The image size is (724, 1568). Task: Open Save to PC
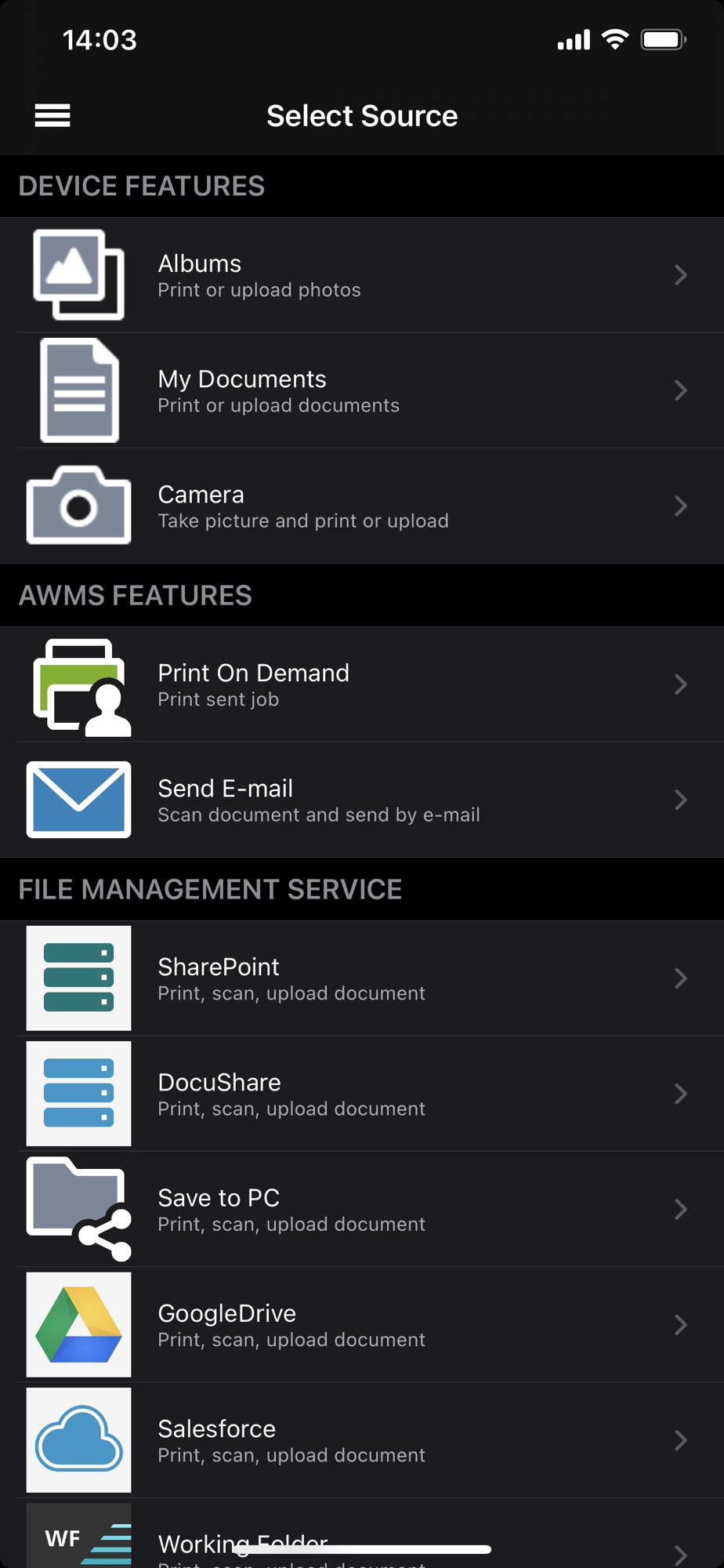(362, 1209)
